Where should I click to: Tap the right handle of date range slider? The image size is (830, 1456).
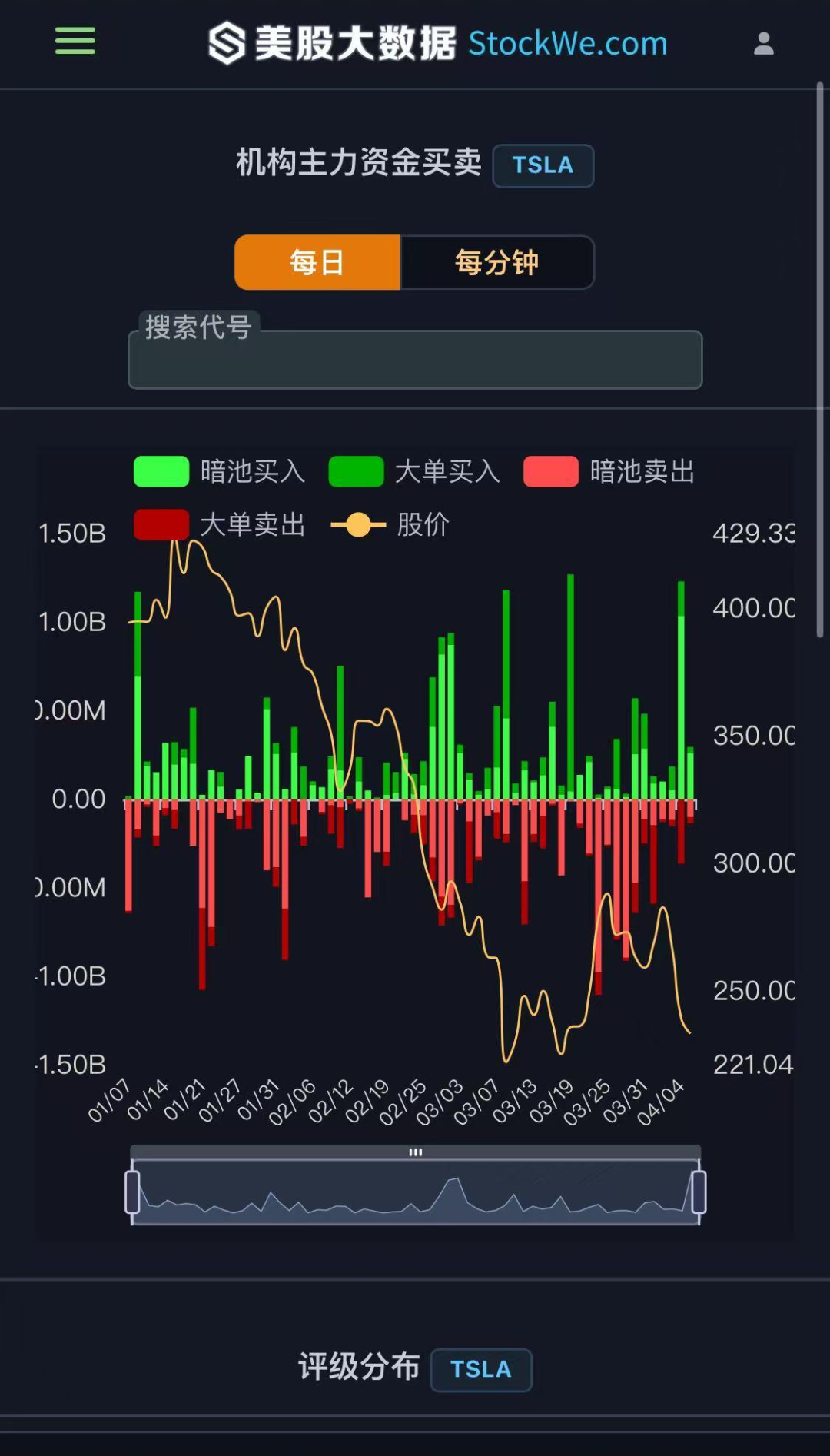699,1192
